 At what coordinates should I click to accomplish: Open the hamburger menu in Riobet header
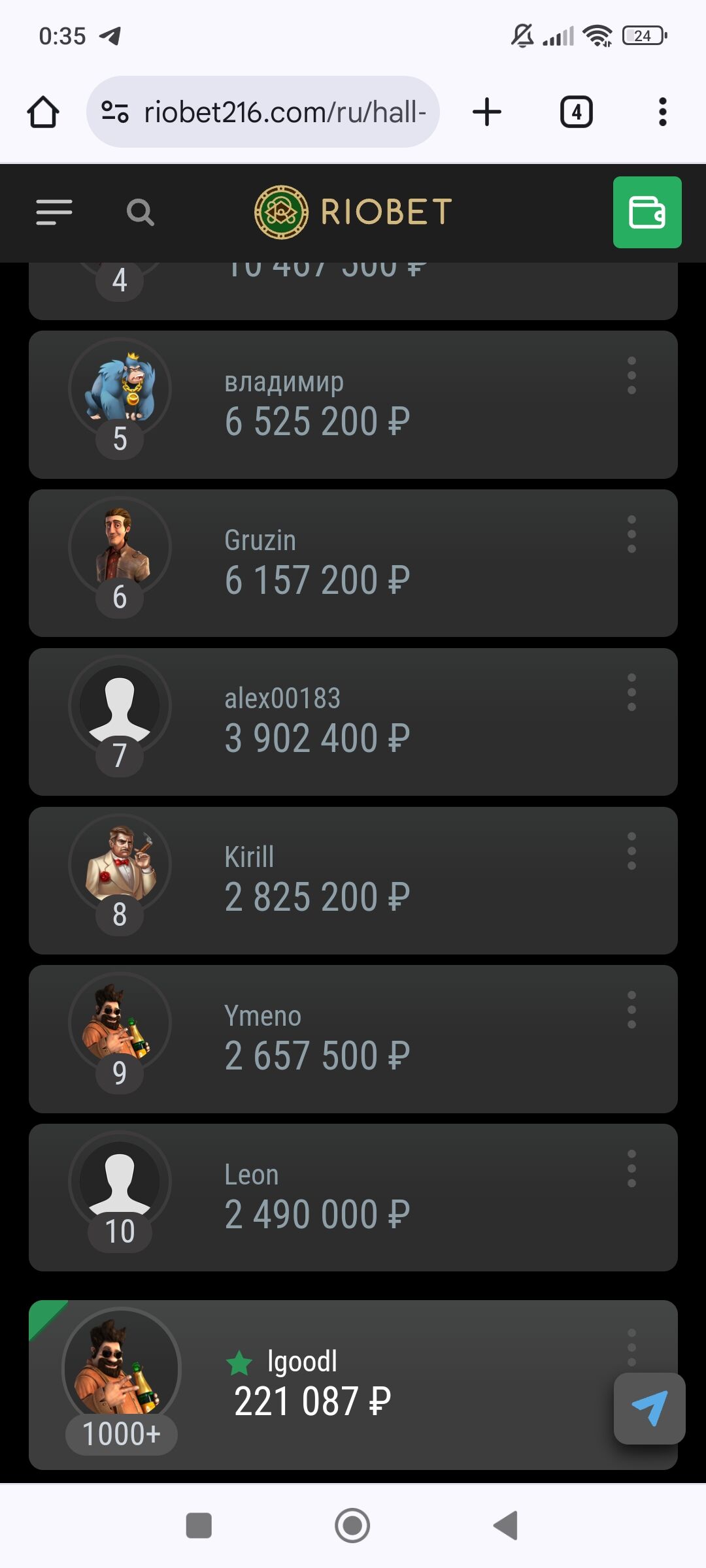54,212
